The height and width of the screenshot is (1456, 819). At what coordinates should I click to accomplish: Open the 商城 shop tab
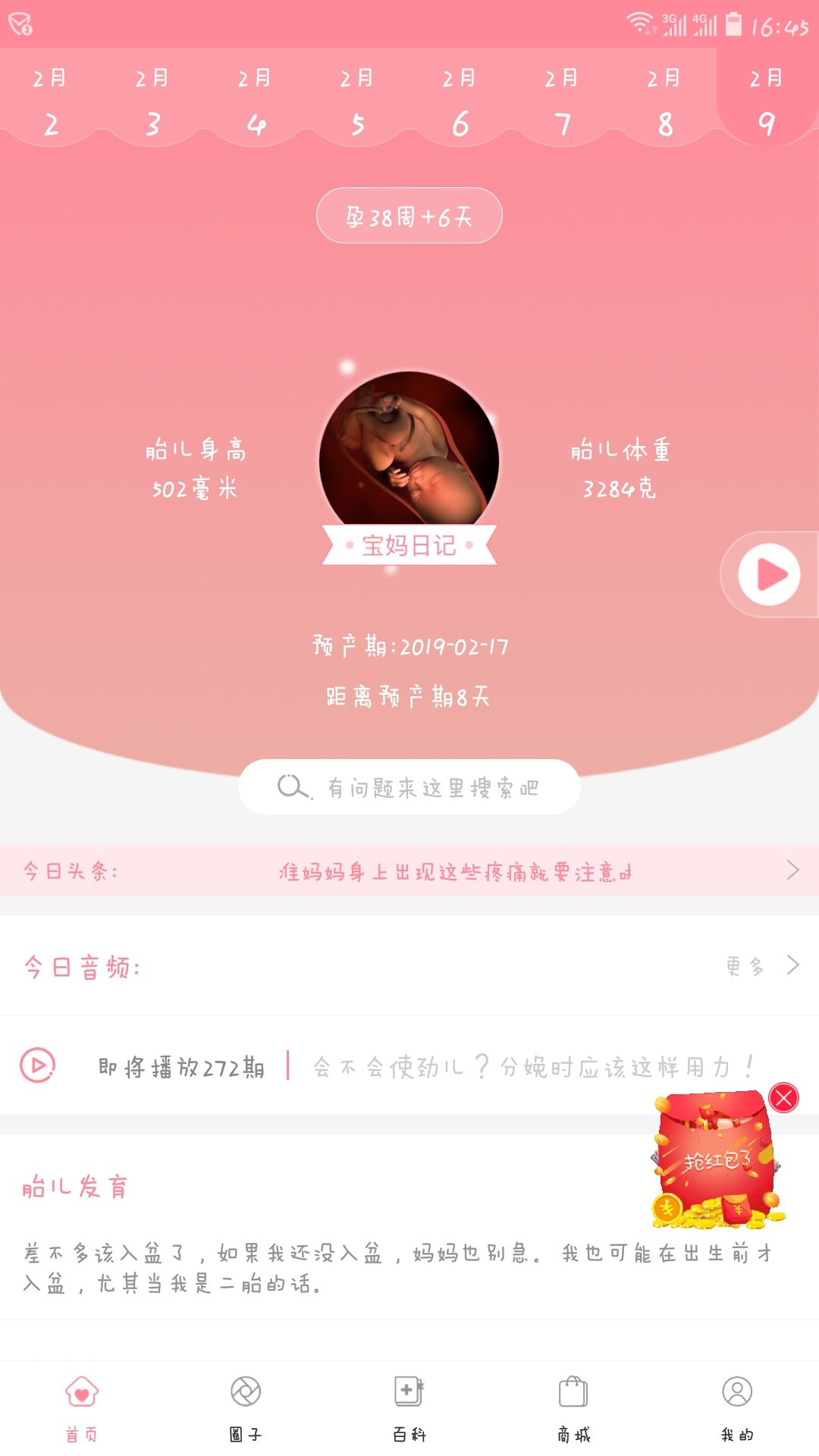[x=573, y=1407]
